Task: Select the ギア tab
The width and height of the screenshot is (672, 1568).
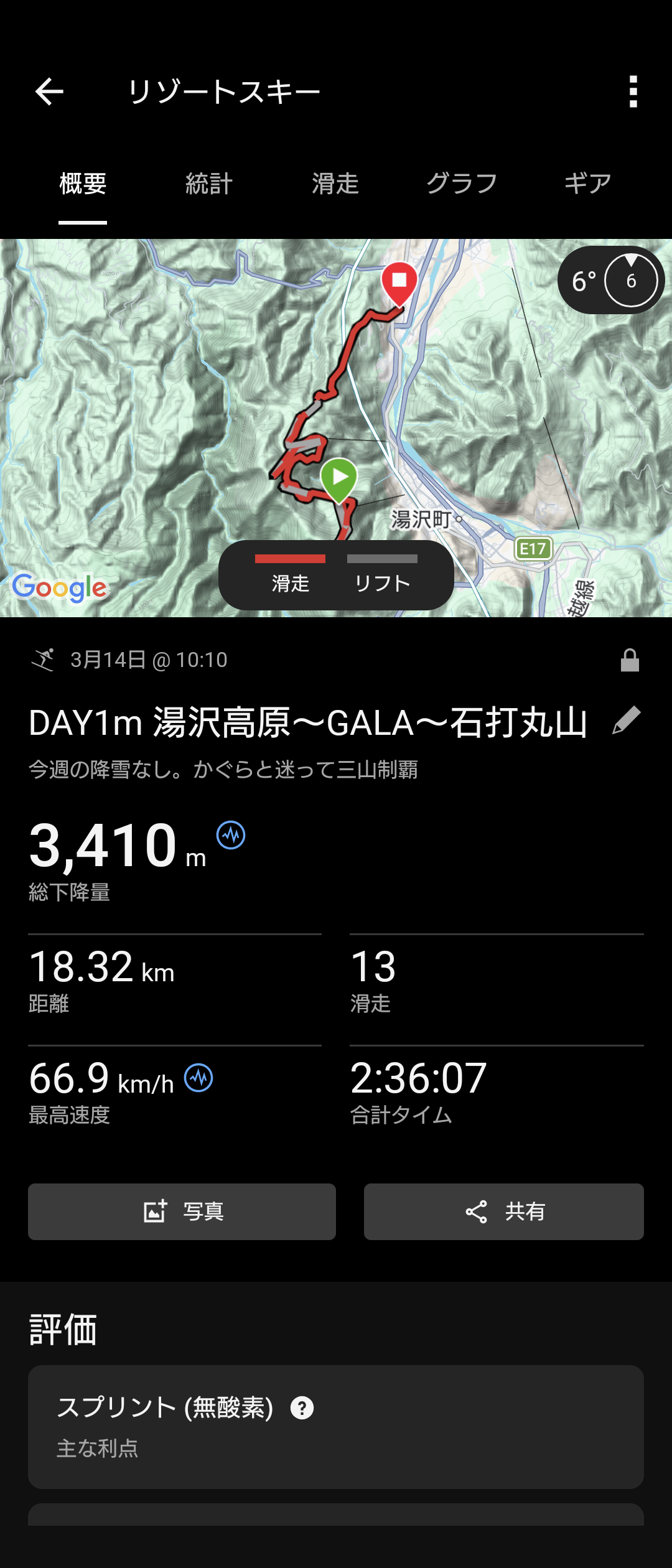Action: tap(587, 184)
